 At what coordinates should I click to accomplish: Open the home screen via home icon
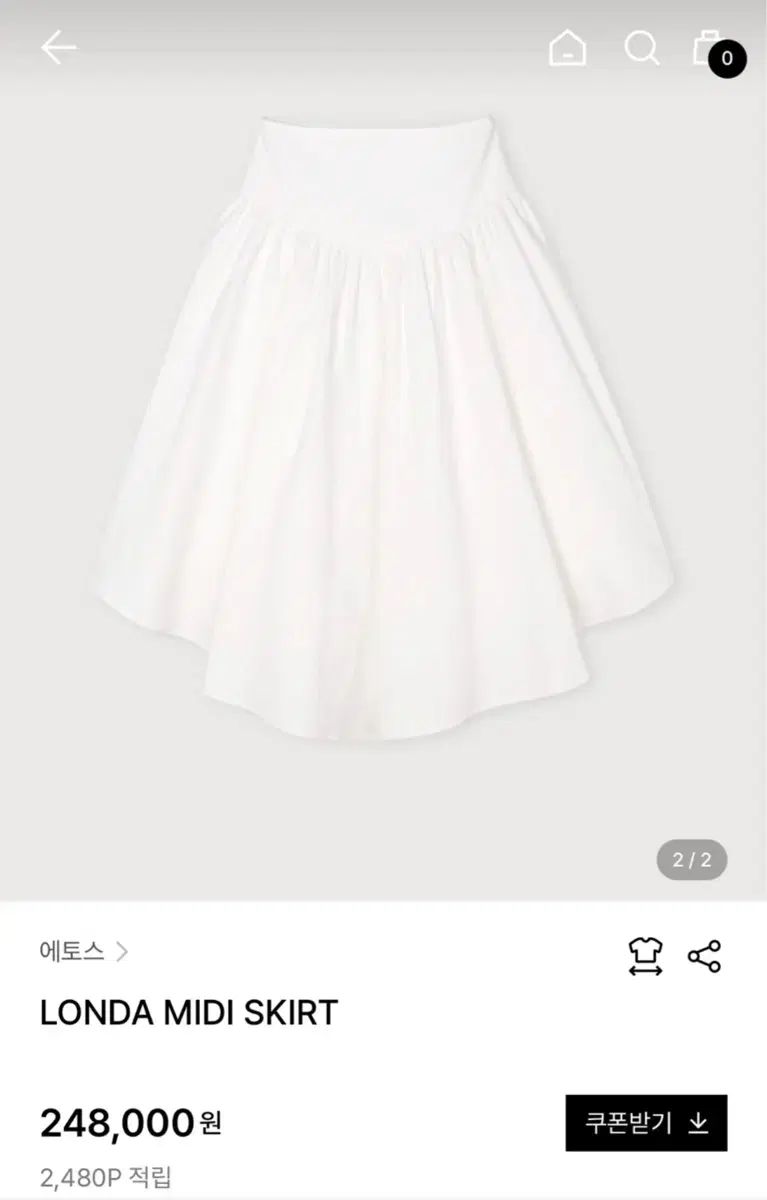pyautogui.click(x=566, y=46)
